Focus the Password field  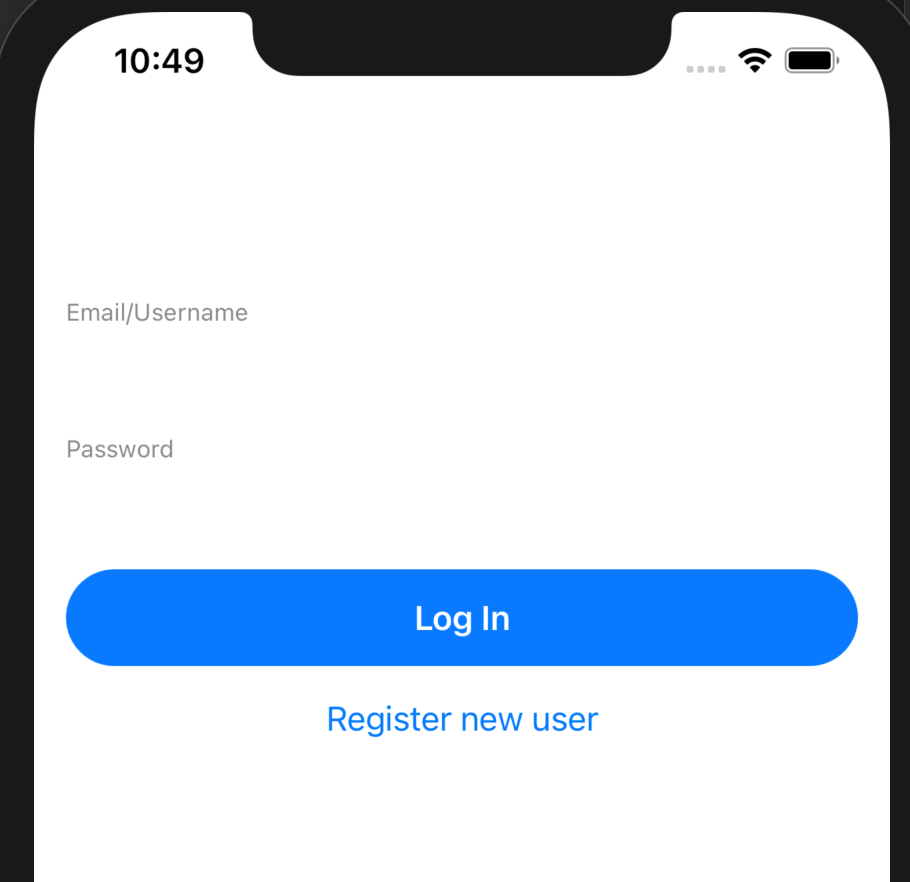tap(461, 449)
